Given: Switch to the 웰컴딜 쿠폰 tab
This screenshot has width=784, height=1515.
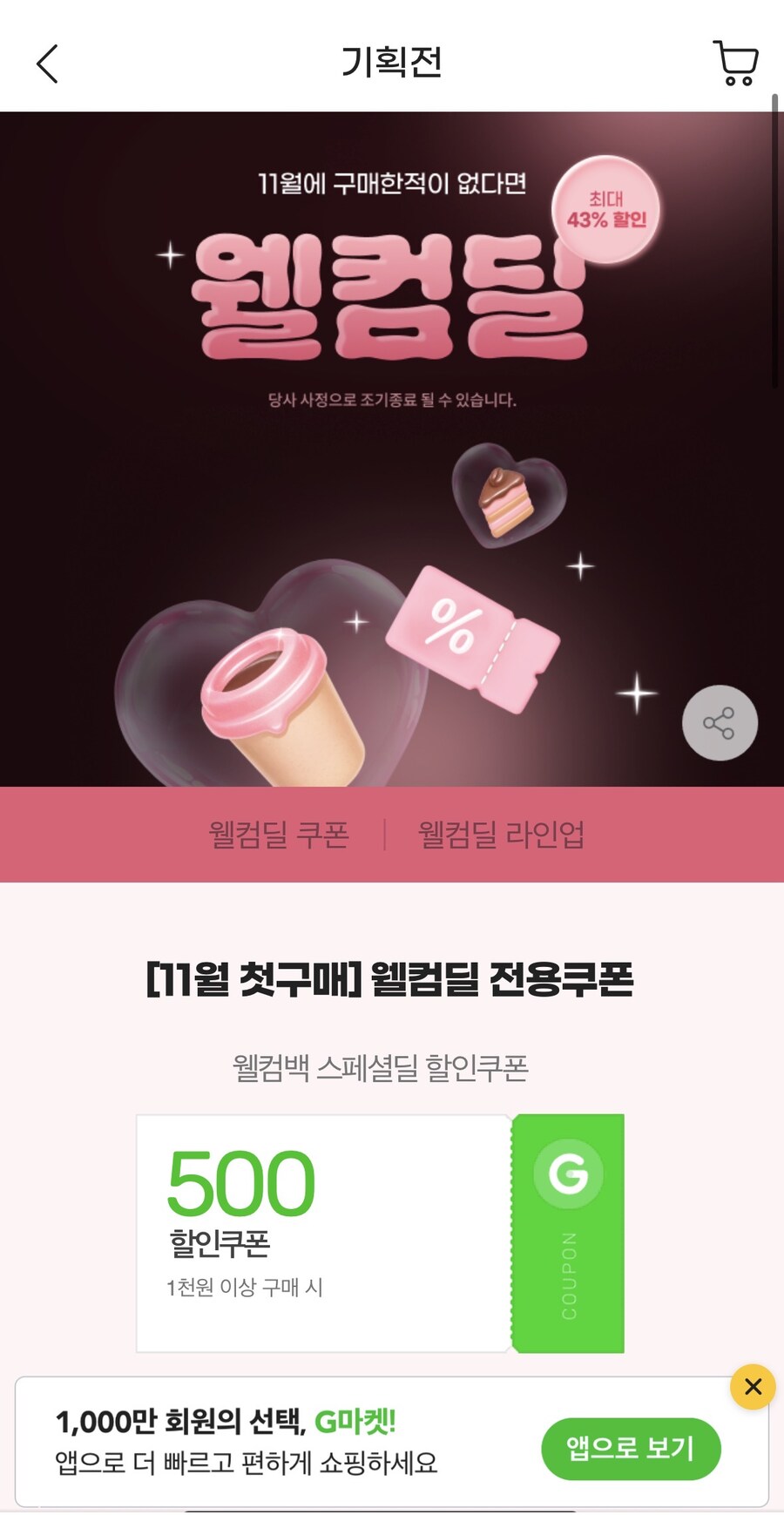Looking at the screenshot, I should click(279, 835).
